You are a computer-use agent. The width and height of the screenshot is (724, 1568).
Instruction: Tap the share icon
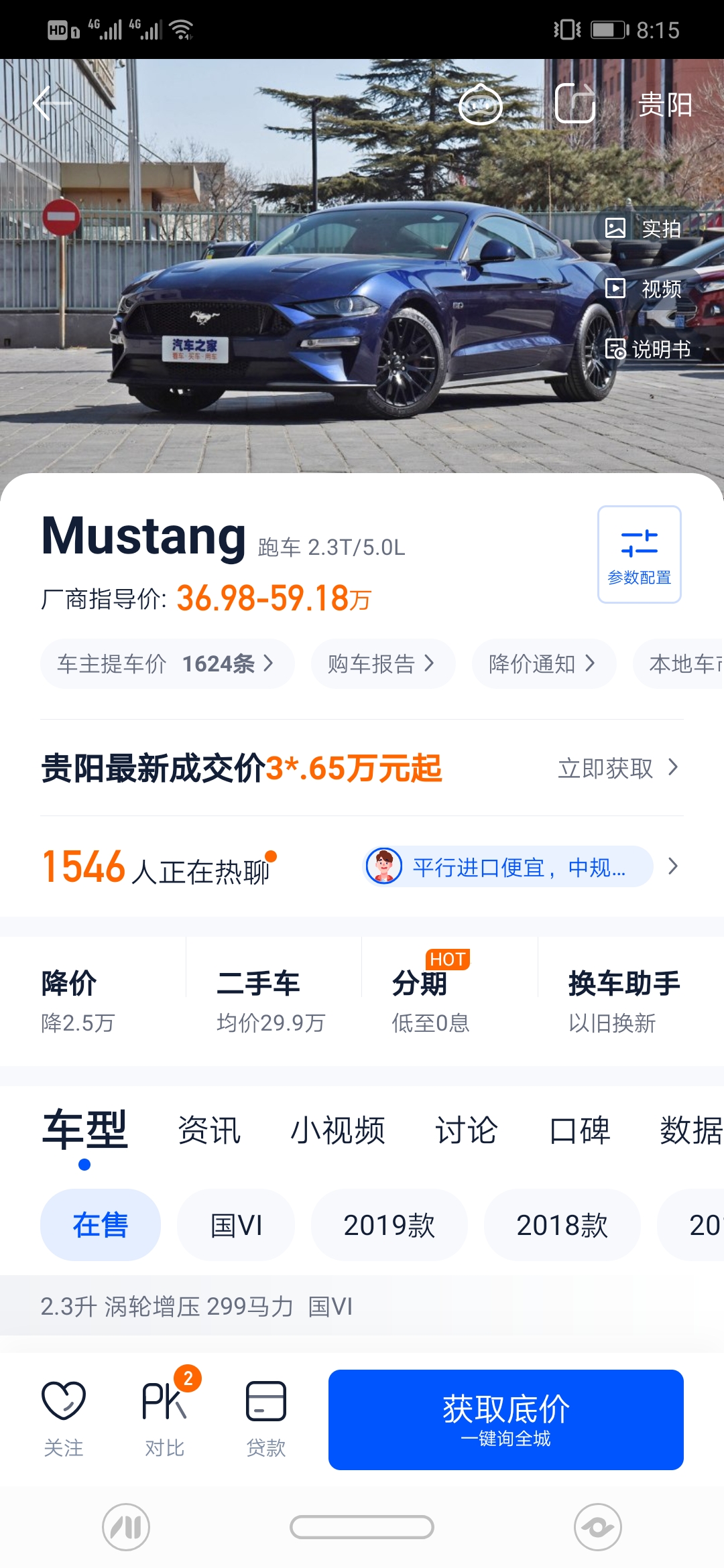pyautogui.click(x=575, y=104)
